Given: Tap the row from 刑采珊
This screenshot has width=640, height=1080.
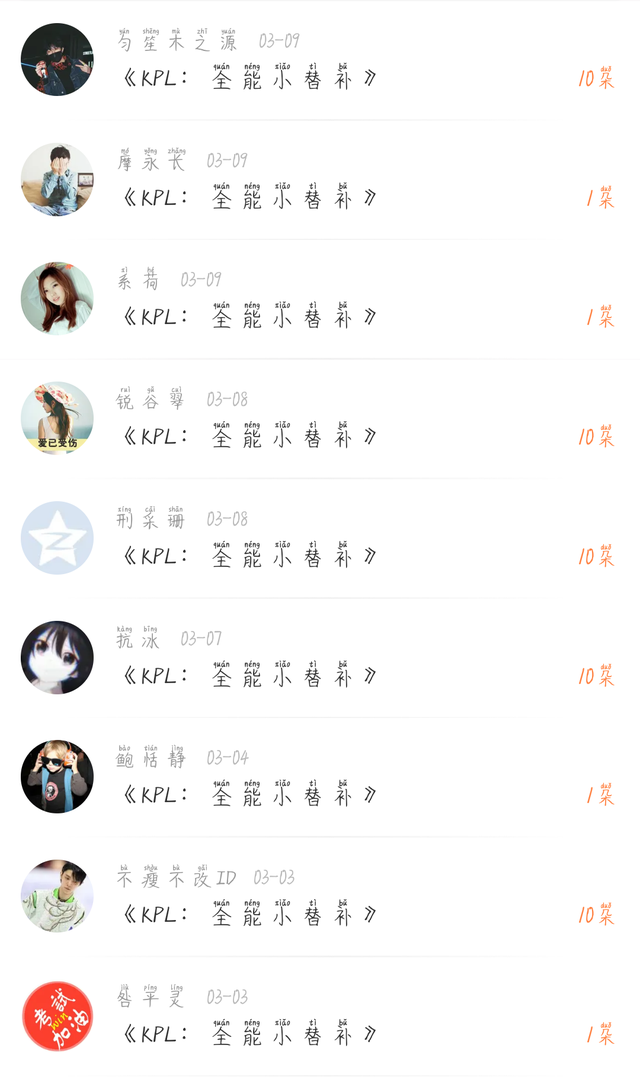Looking at the screenshot, I should click(320, 538).
